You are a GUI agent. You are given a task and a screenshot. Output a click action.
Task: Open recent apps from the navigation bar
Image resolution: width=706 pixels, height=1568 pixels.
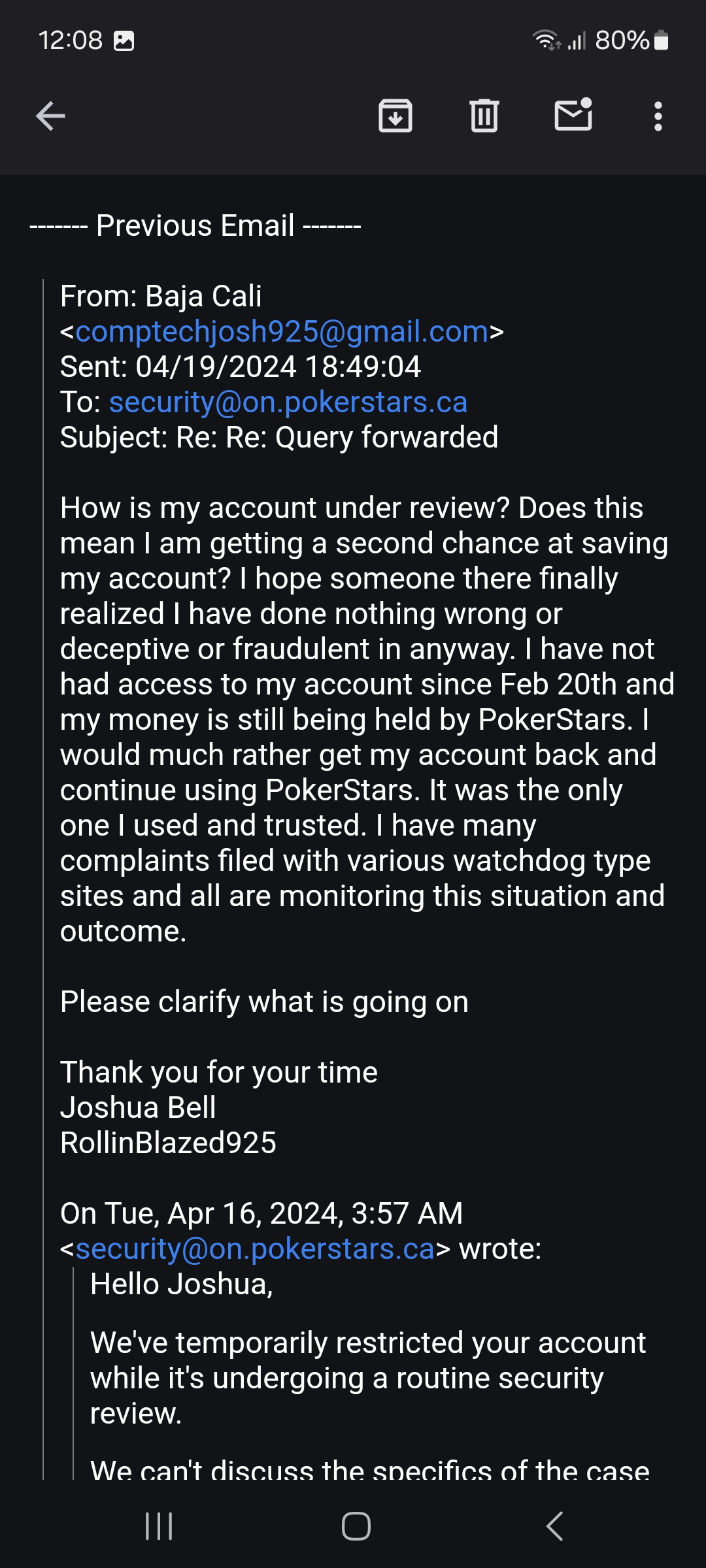pos(159,1526)
